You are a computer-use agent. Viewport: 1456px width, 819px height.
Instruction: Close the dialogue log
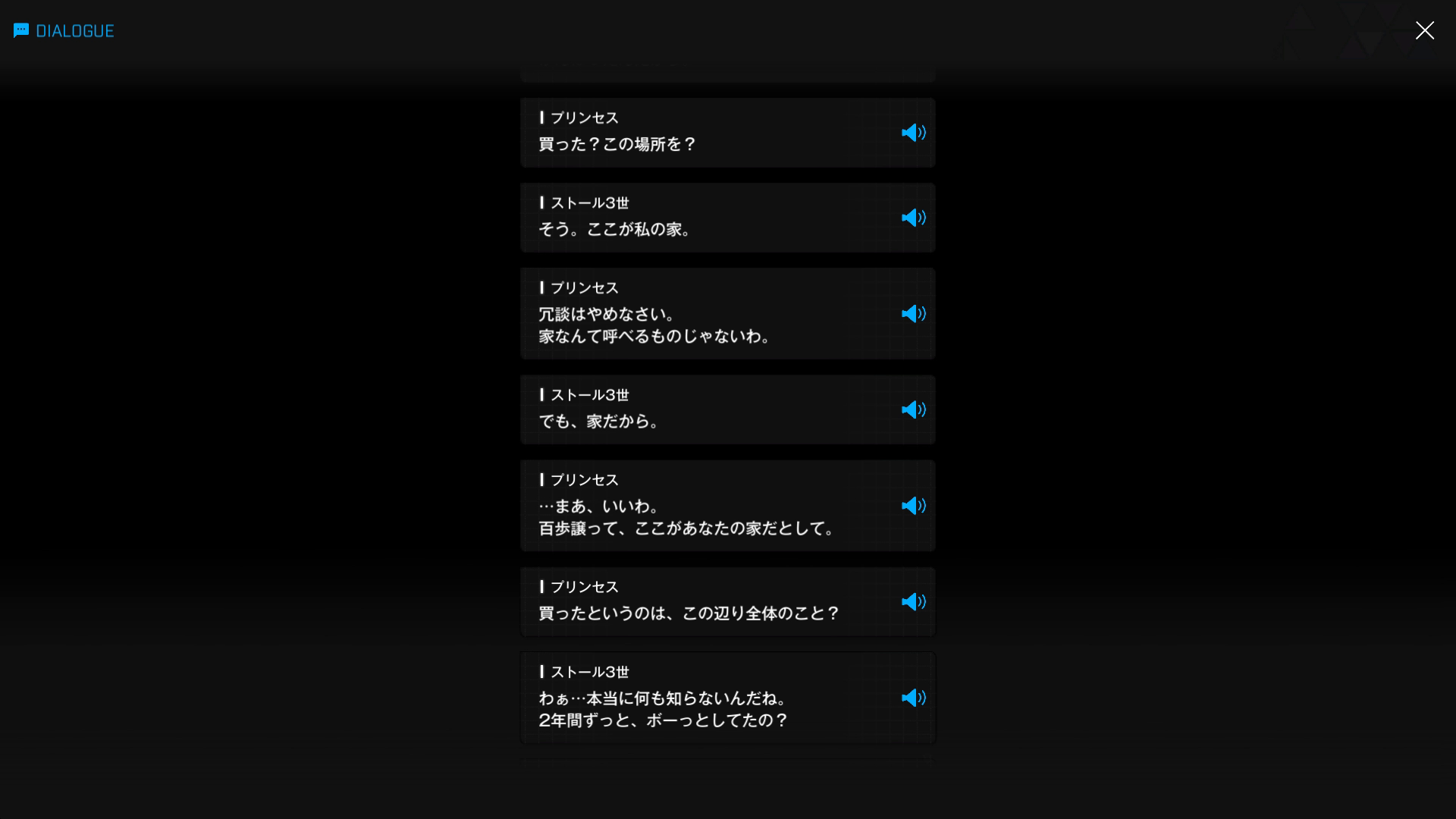pos(1424,30)
